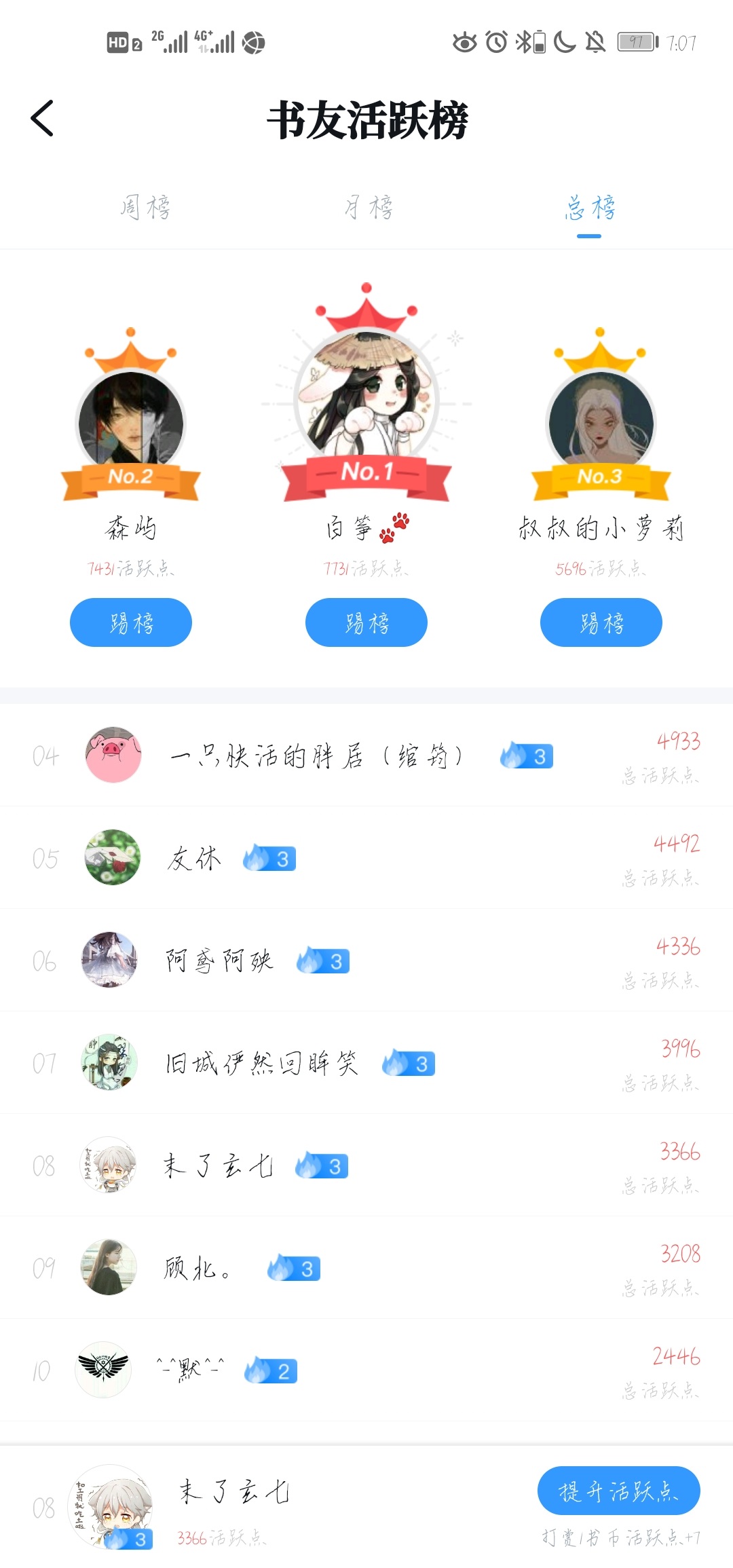Go back from 书友活跃榜
Viewport: 733px width, 1568px height.
[42, 119]
